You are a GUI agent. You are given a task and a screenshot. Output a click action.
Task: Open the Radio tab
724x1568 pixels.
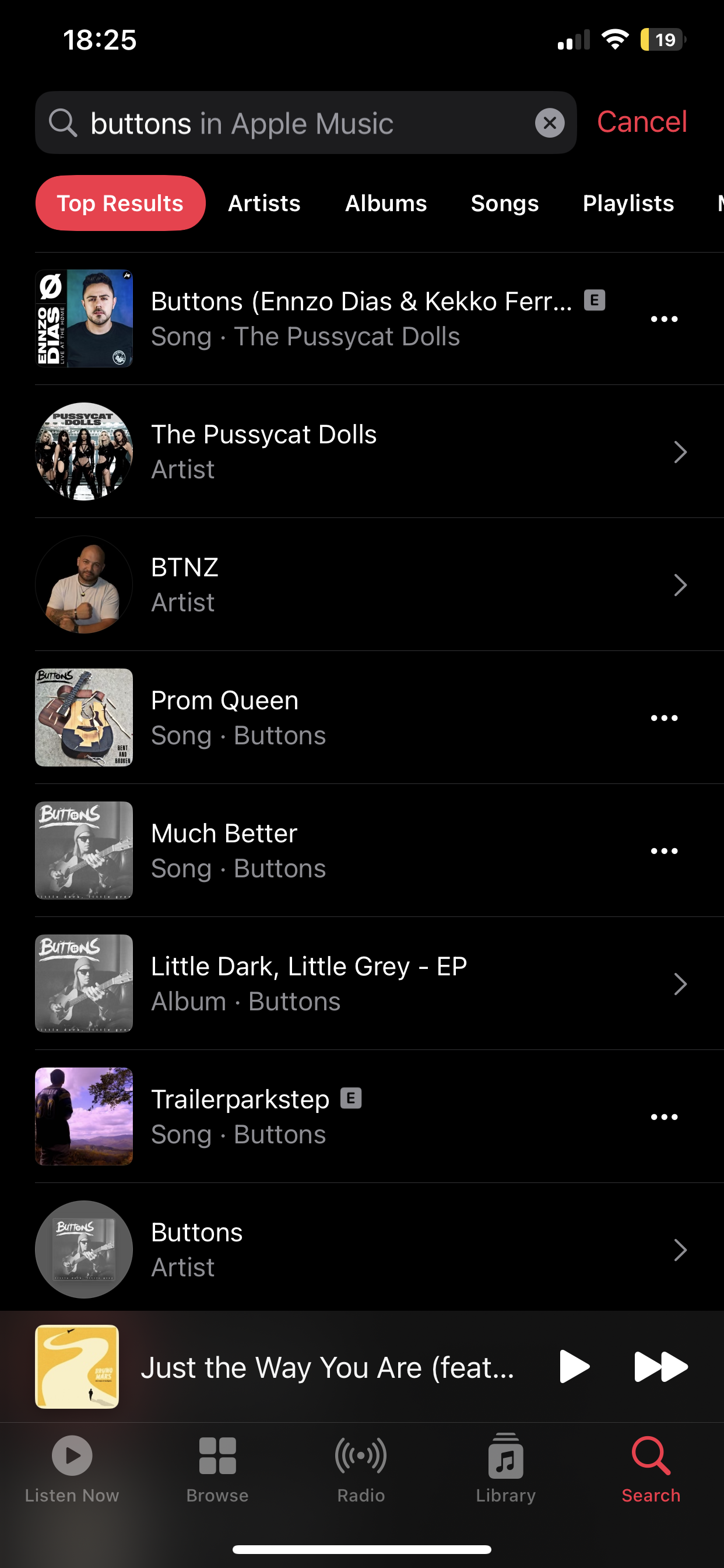click(361, 1468)
